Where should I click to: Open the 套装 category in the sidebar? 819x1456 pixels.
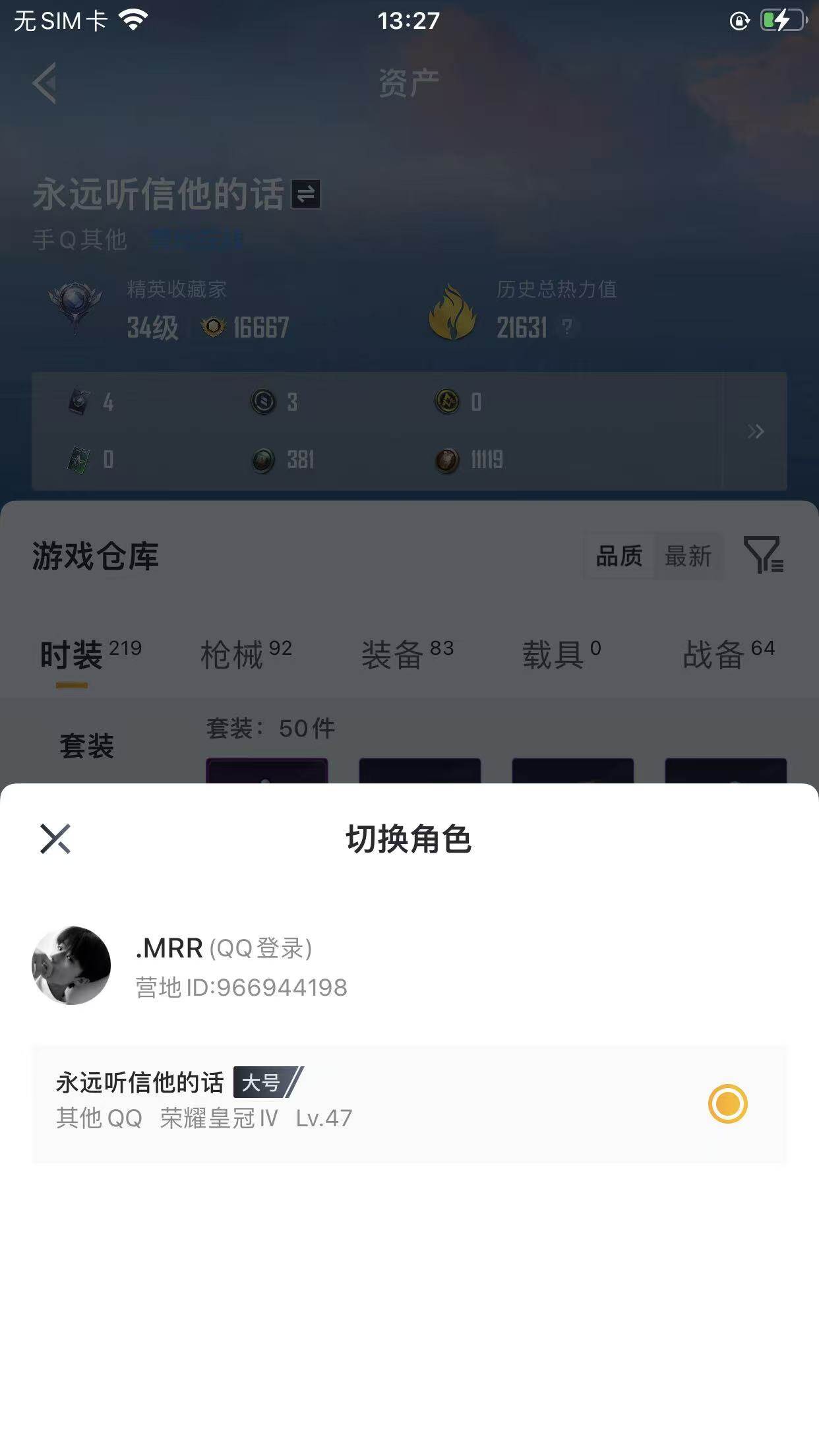86,744
